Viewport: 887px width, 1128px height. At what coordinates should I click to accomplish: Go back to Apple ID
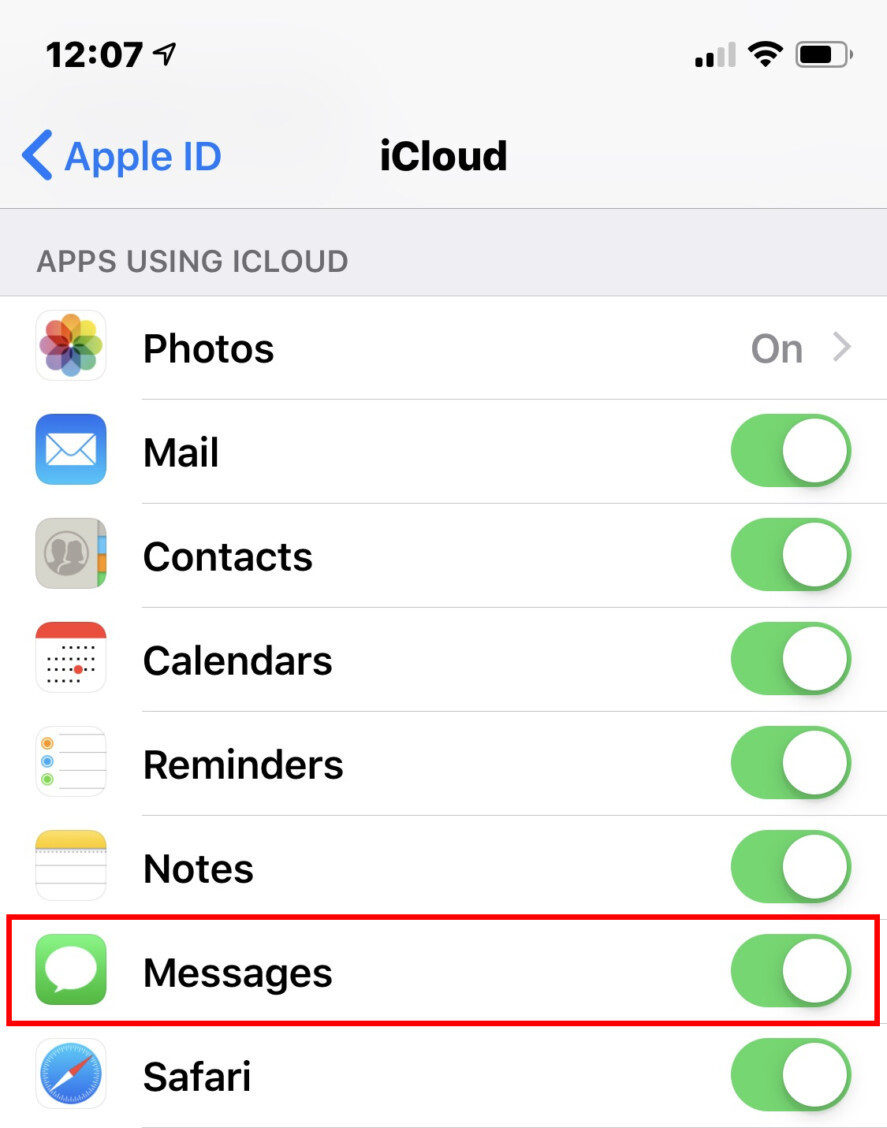coord(121,157)
